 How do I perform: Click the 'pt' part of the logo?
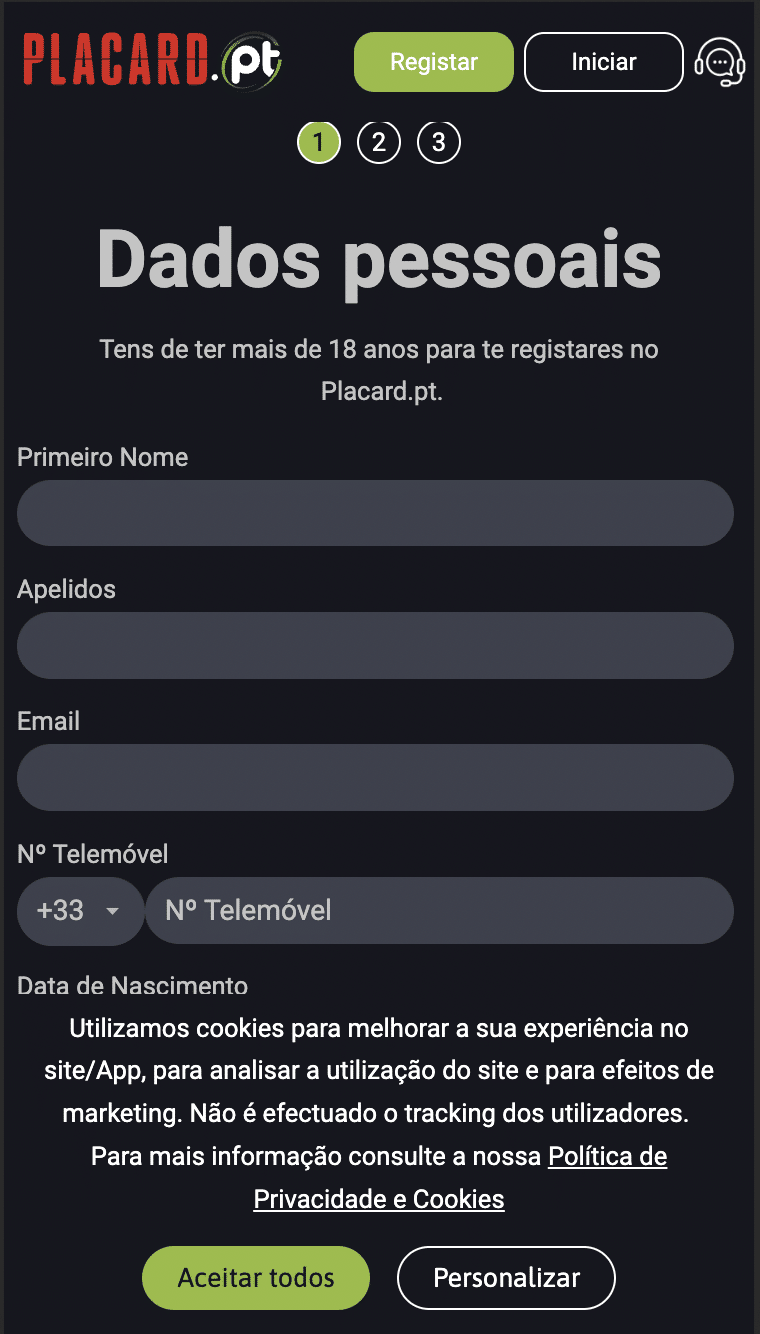249,60
